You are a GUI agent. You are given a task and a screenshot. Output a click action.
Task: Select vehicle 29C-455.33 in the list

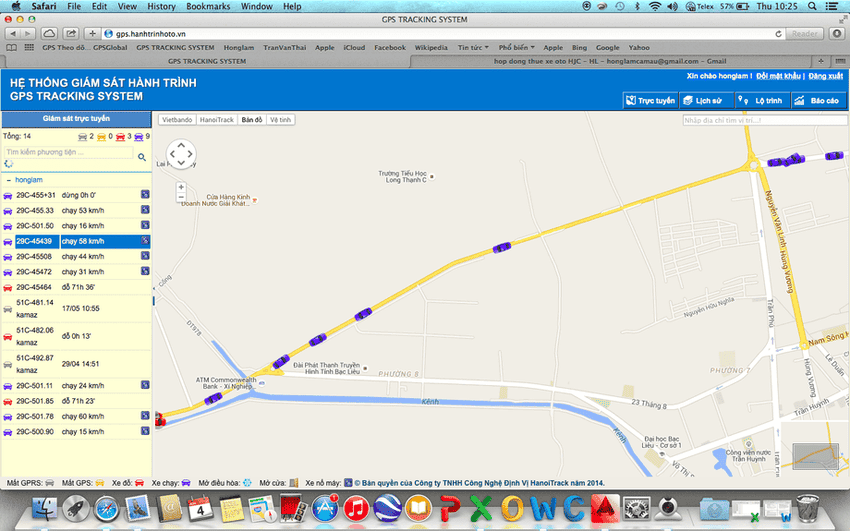point(35,210)
